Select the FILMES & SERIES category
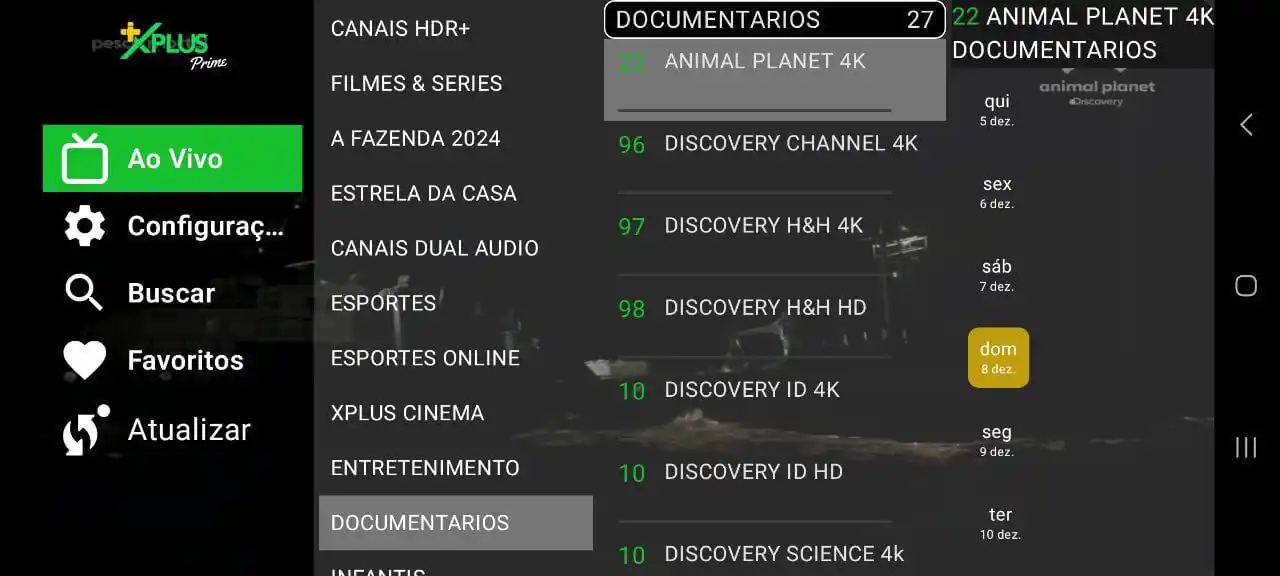 (416, 83)
